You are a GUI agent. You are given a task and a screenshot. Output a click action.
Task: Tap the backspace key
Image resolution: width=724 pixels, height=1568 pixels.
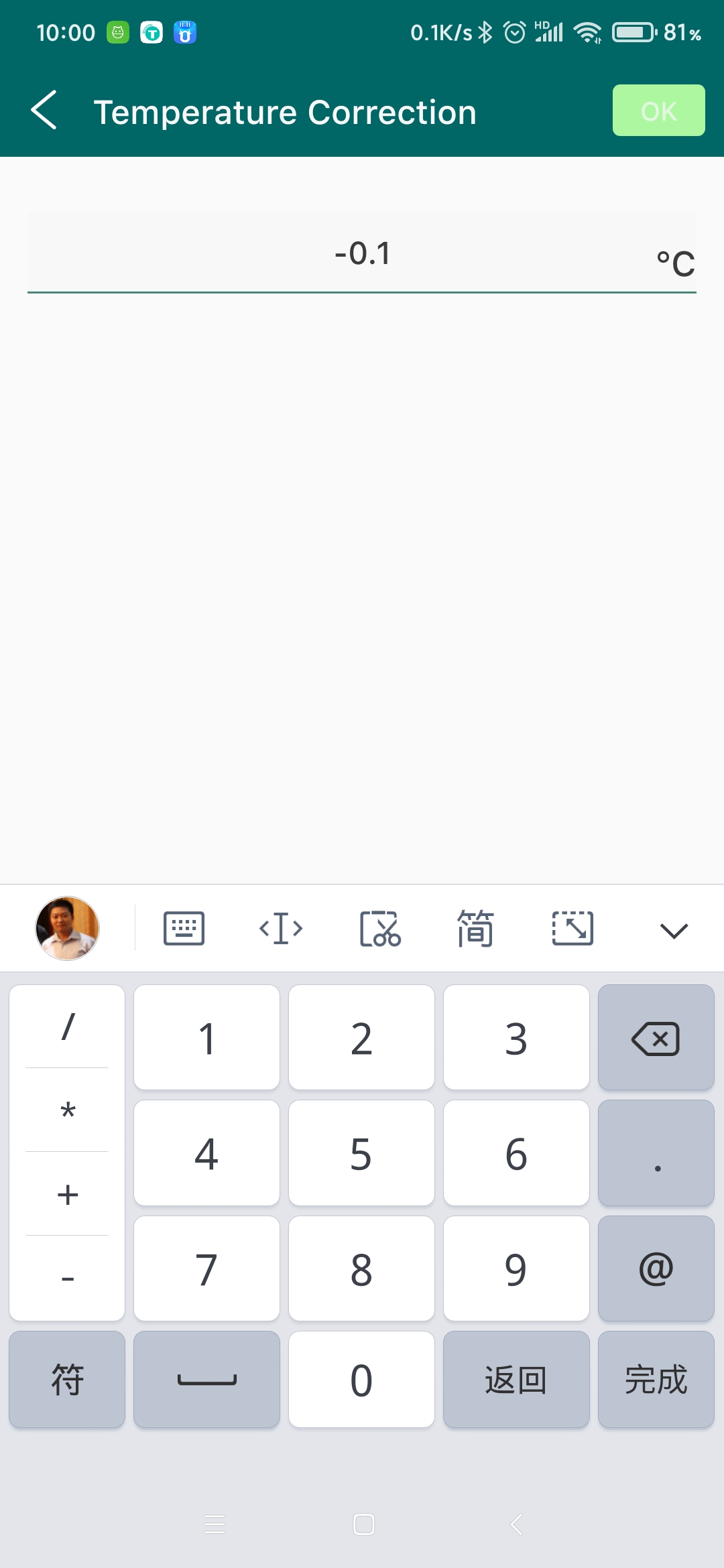point(655,1038)
